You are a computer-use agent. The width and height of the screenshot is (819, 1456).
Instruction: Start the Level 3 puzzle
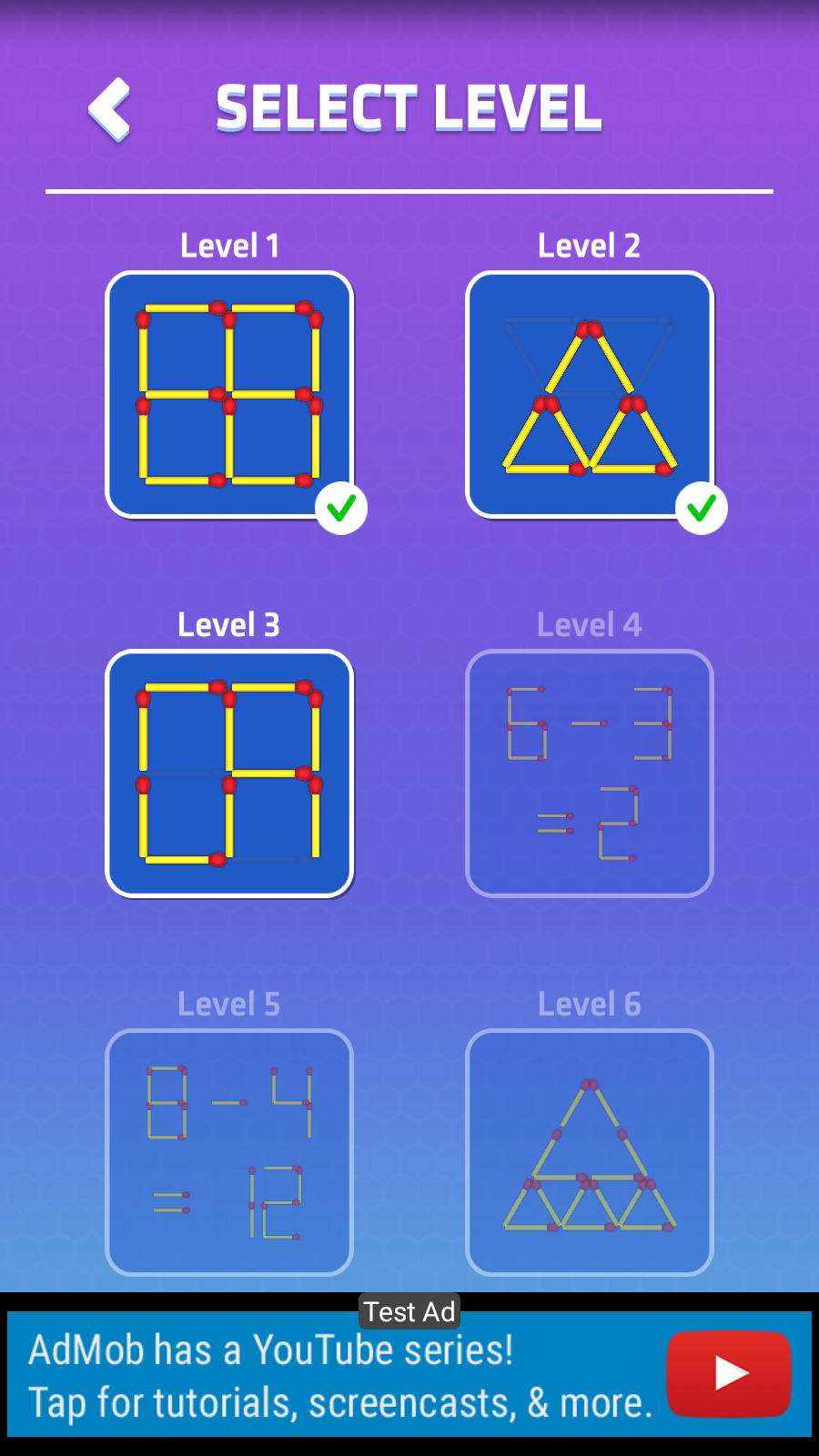[229, 773]
